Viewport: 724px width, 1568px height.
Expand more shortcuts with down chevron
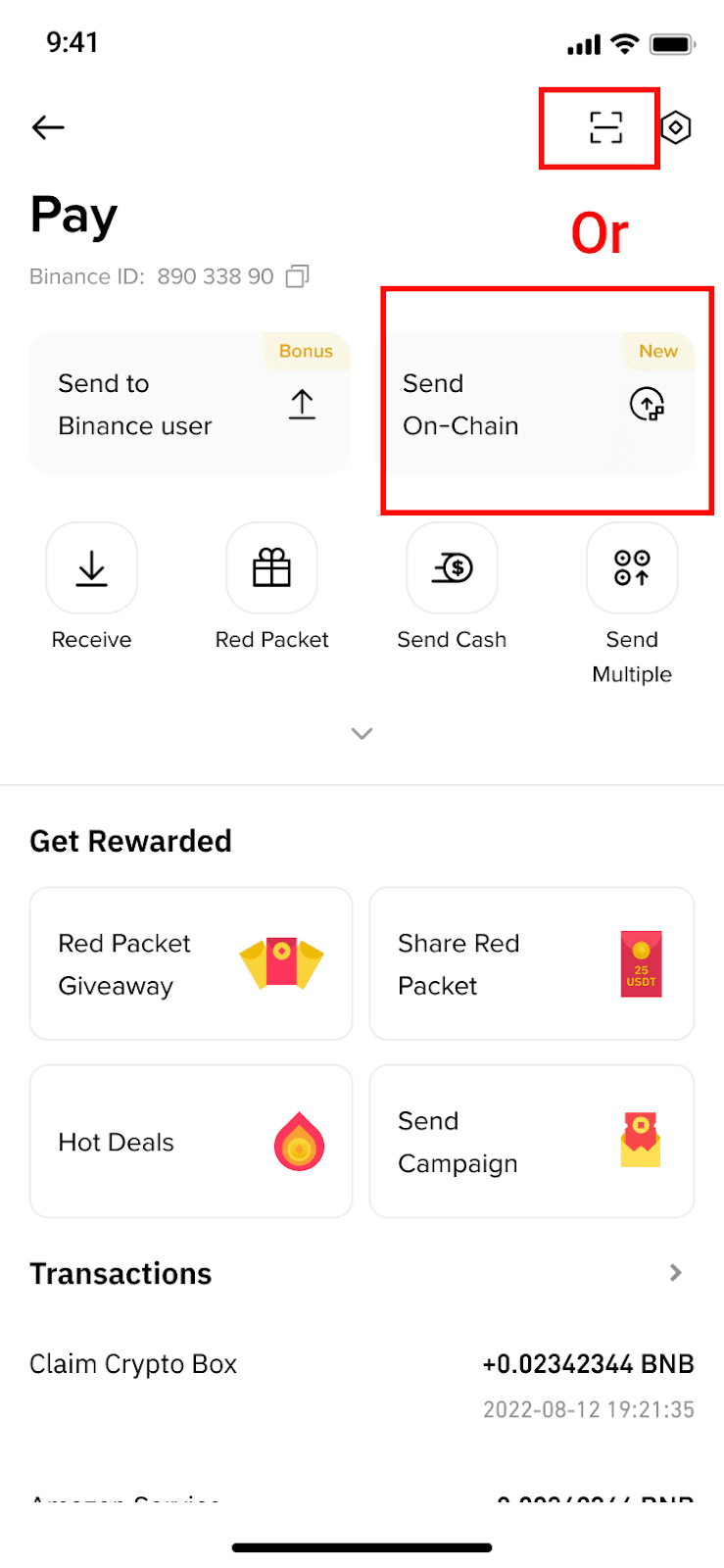[362, 733]
